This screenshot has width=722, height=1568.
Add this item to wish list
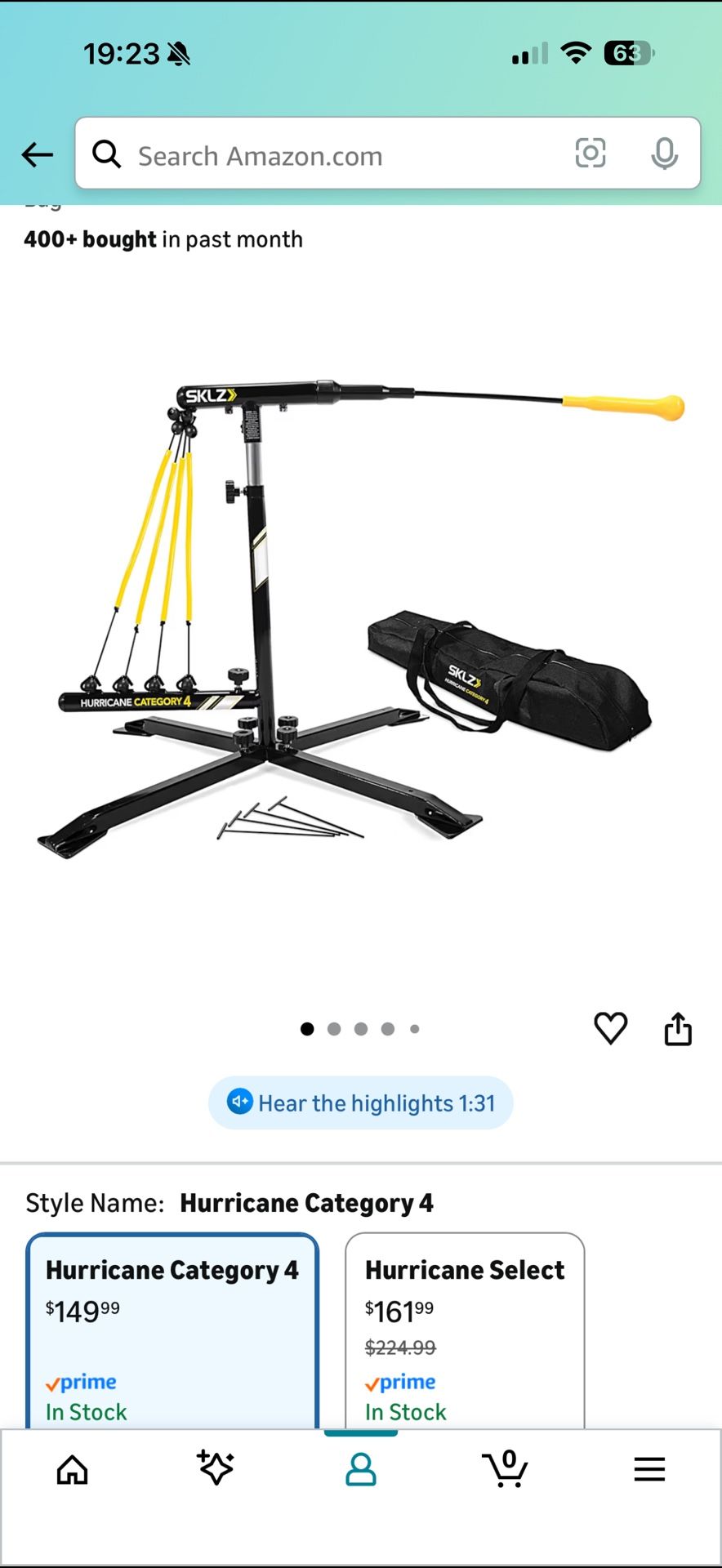point(610,1028)
